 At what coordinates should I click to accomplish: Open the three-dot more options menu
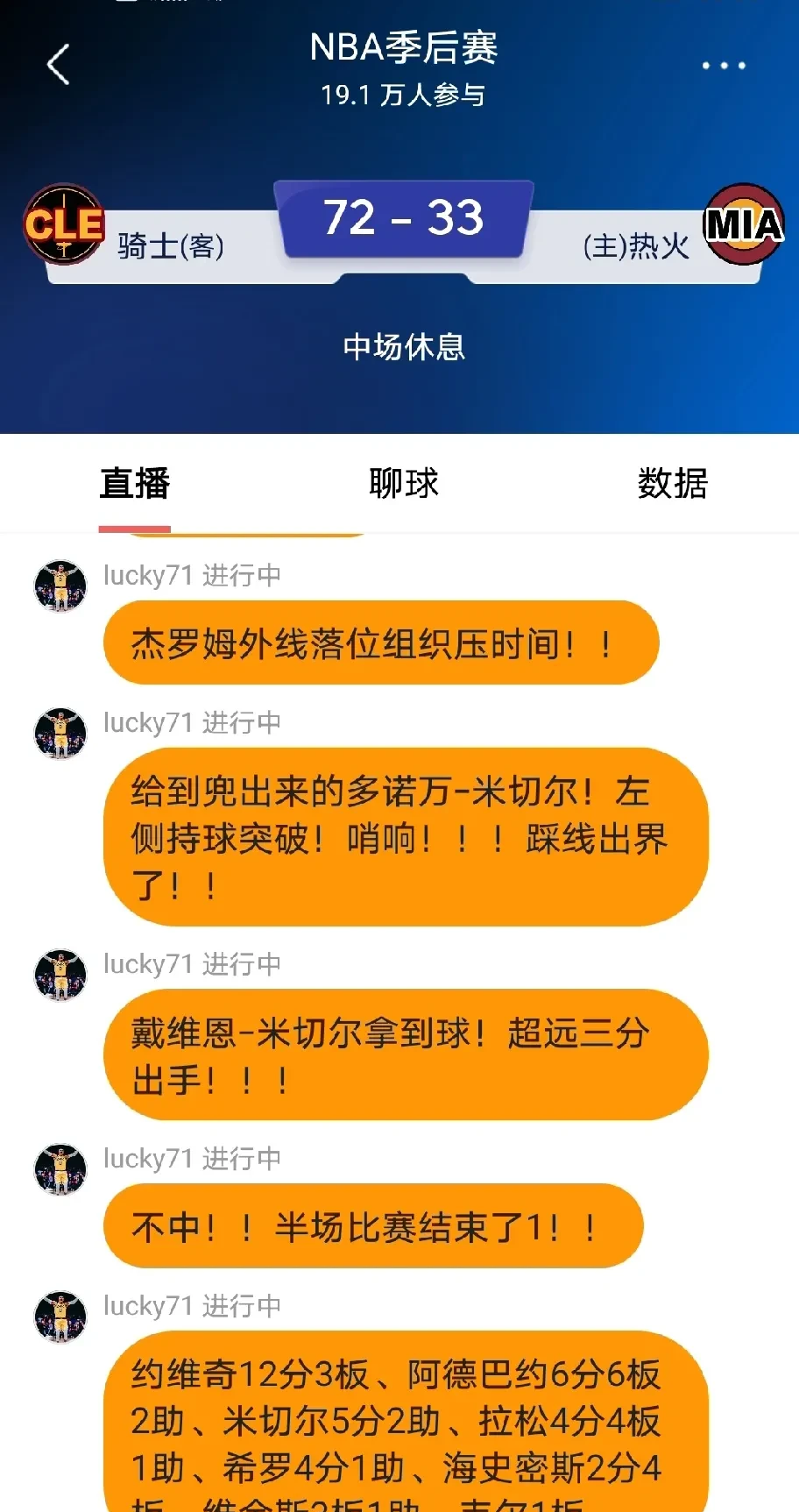pyautogui.click(x=724, y=65)
